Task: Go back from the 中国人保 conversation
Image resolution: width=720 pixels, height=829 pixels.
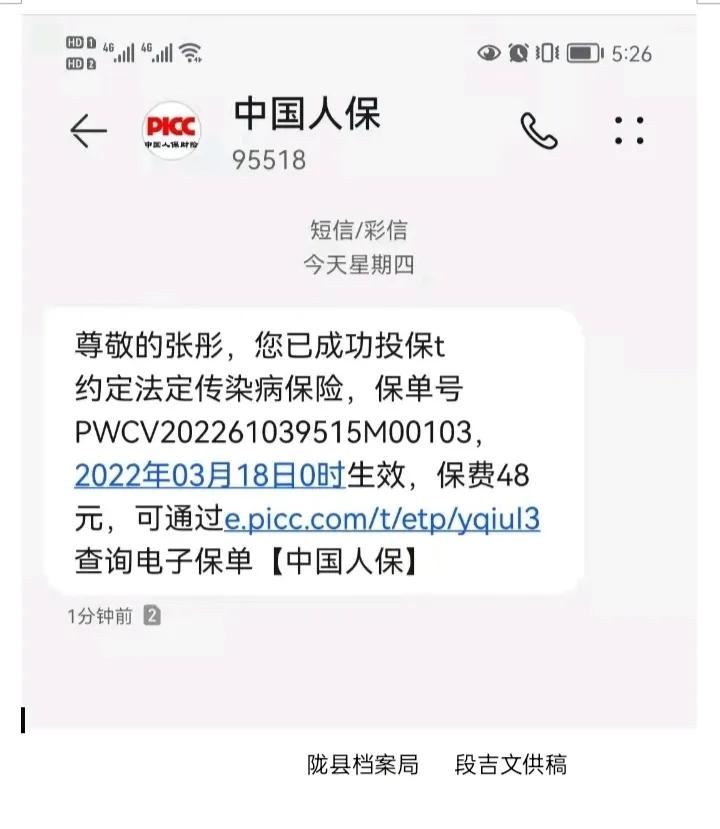Action: point(88,131)
